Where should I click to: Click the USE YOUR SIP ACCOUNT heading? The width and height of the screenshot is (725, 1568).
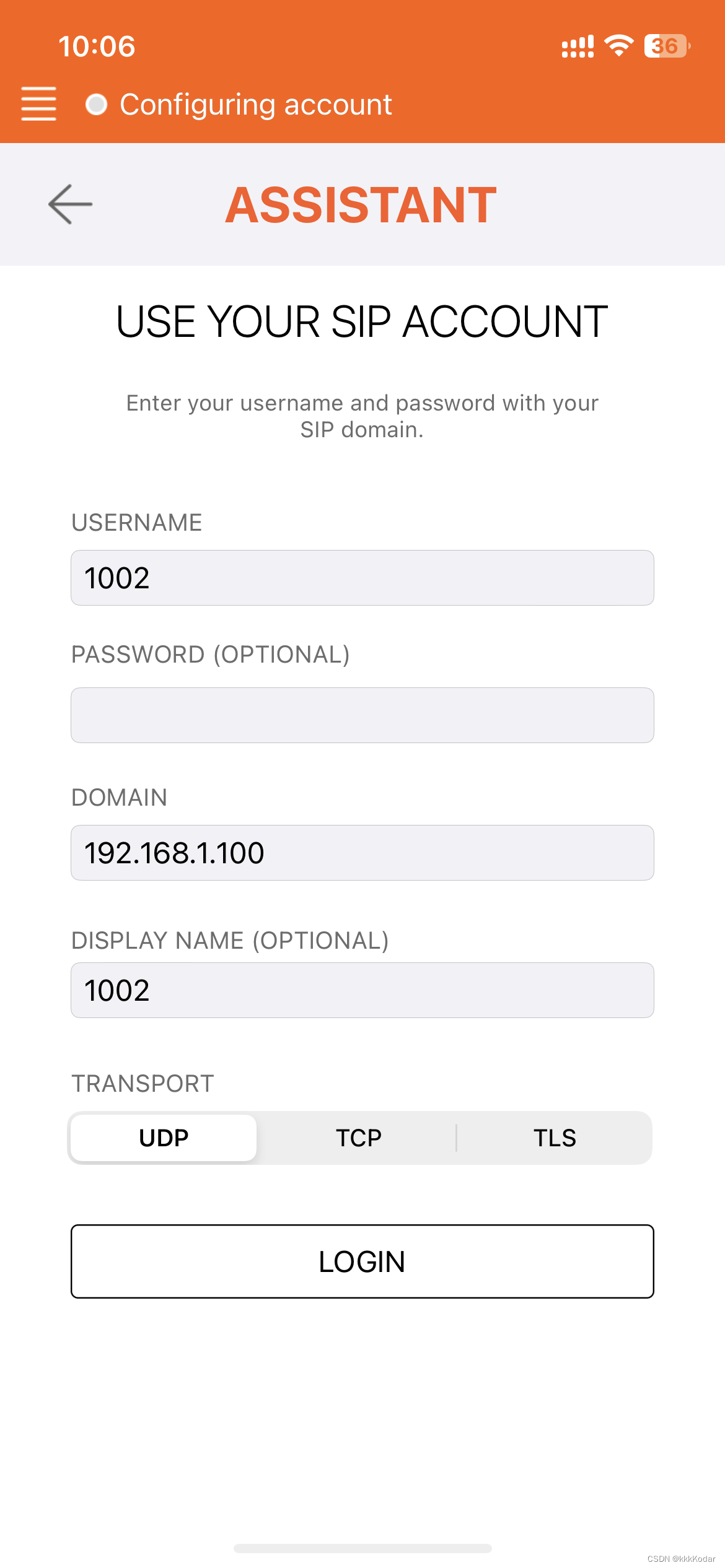coord(361,321)
